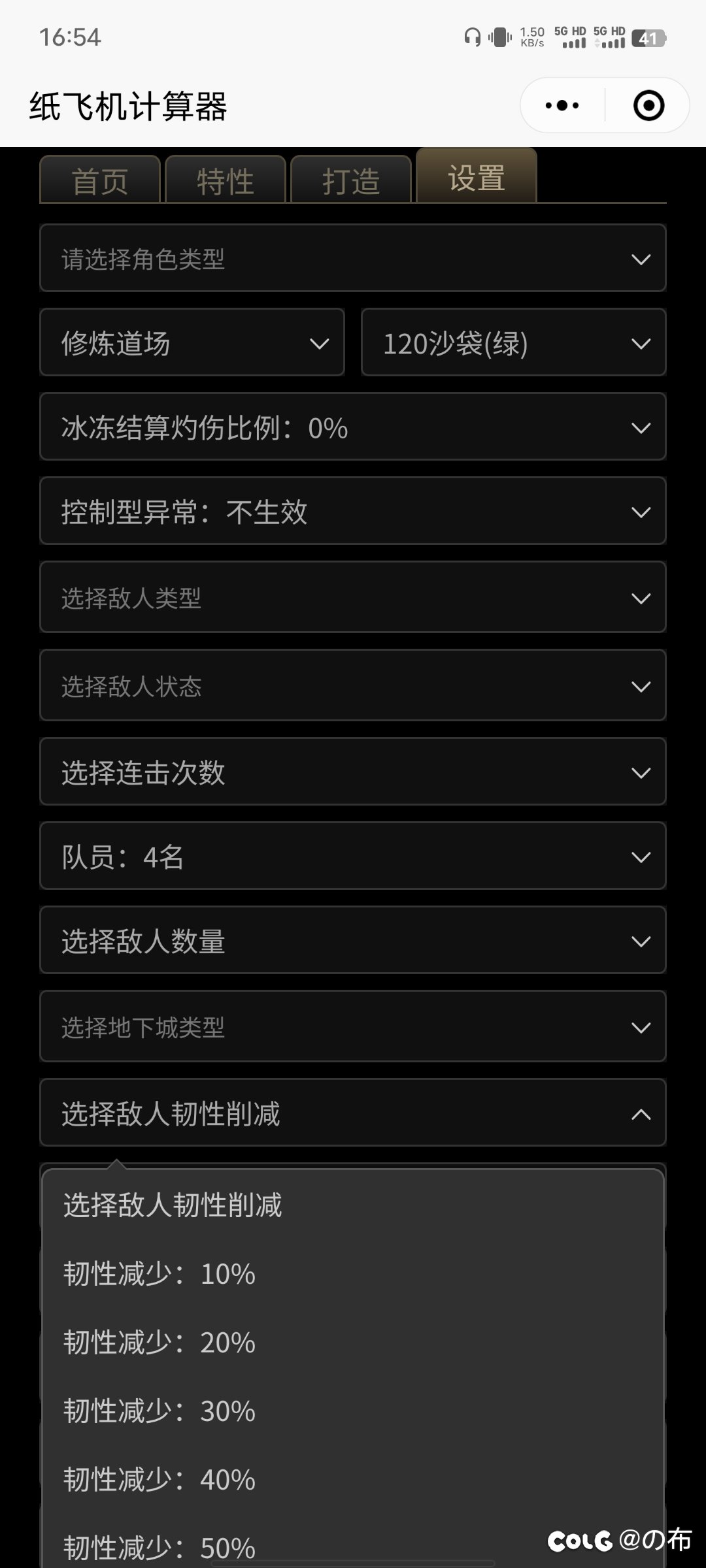The width and height of the screenshot is (706, 1568).
Task: Expand 冰冻结算灼伤比例 dropdown
Action: pyautogui.click(x=353, y=427)
